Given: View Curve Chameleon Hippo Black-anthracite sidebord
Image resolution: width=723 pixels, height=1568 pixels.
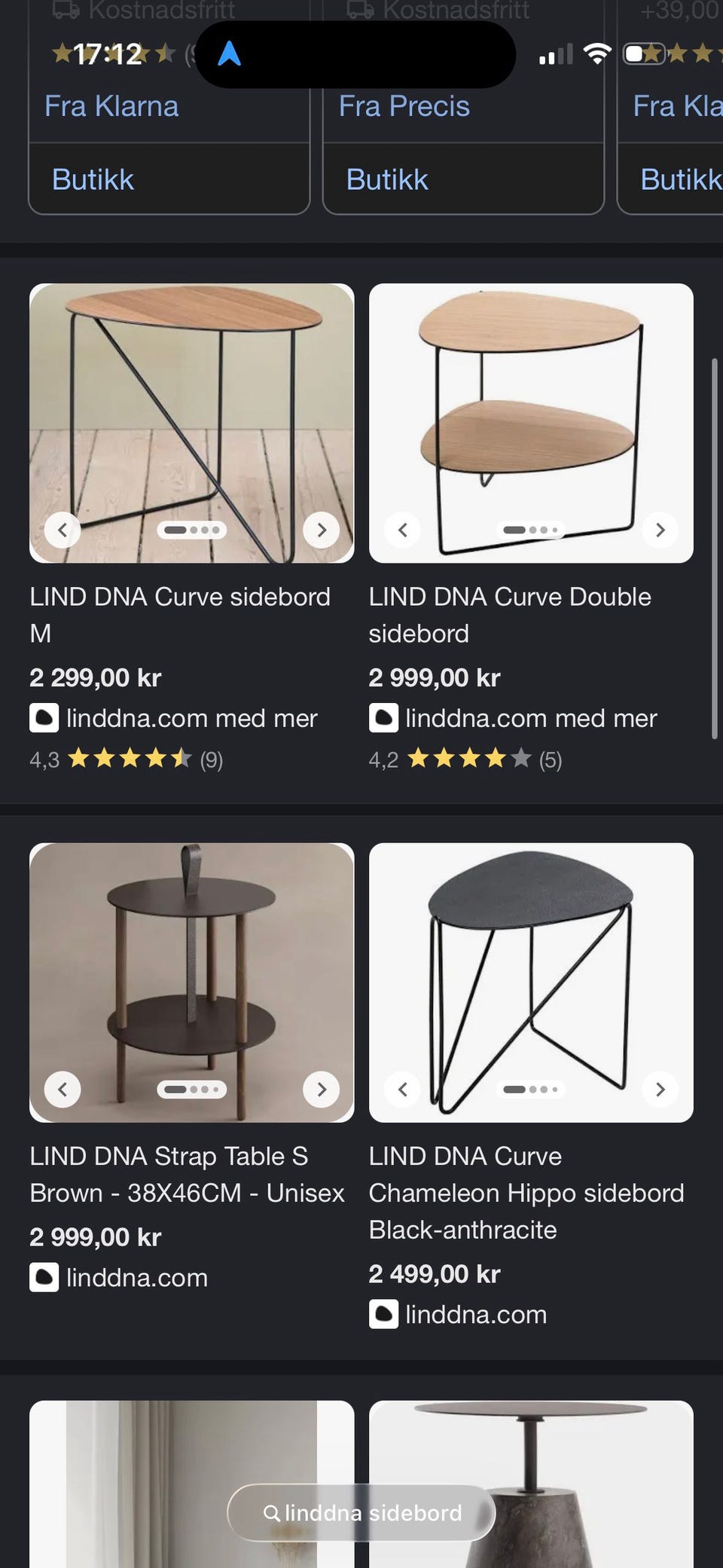Looking at the screenshot, I should tap(526, 1193).
